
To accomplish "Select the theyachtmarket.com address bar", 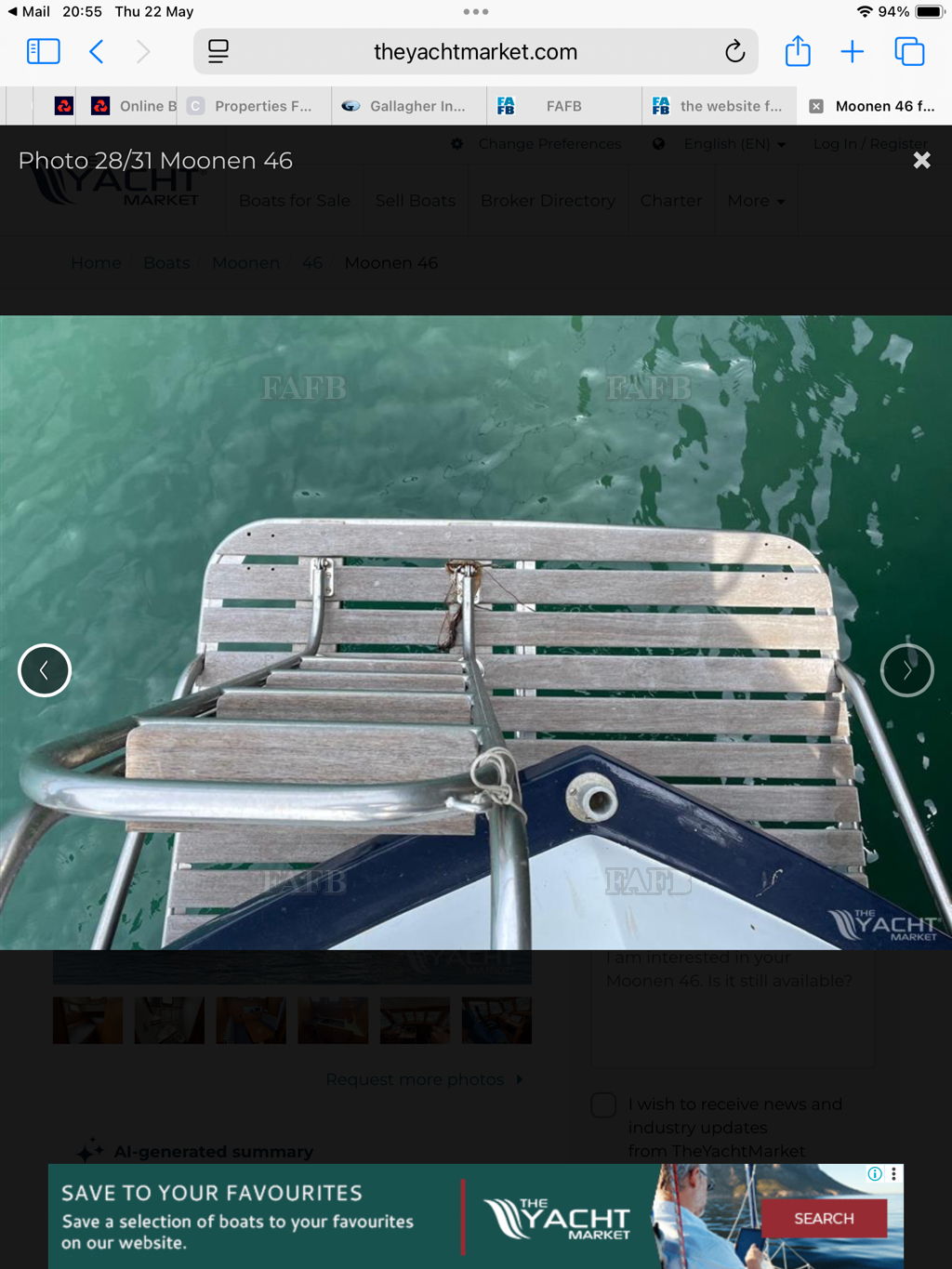I will [475, 51].
